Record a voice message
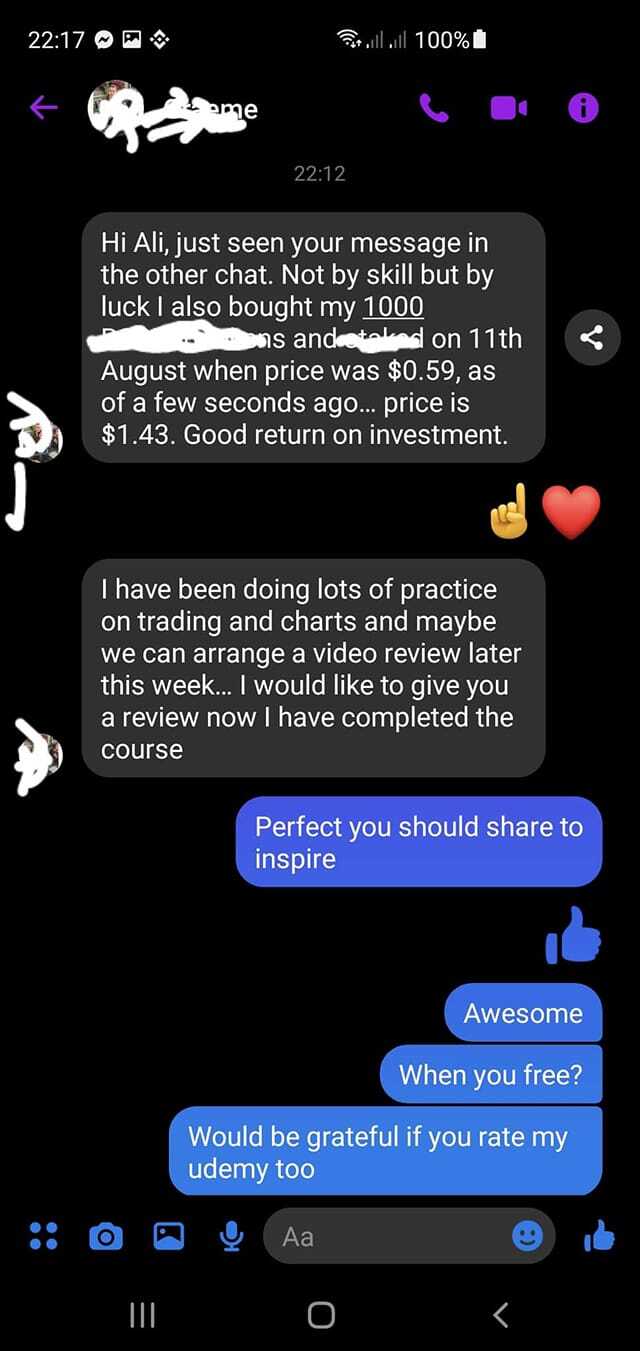Viewport: 640px width, 1351px height. point(231,1237)
